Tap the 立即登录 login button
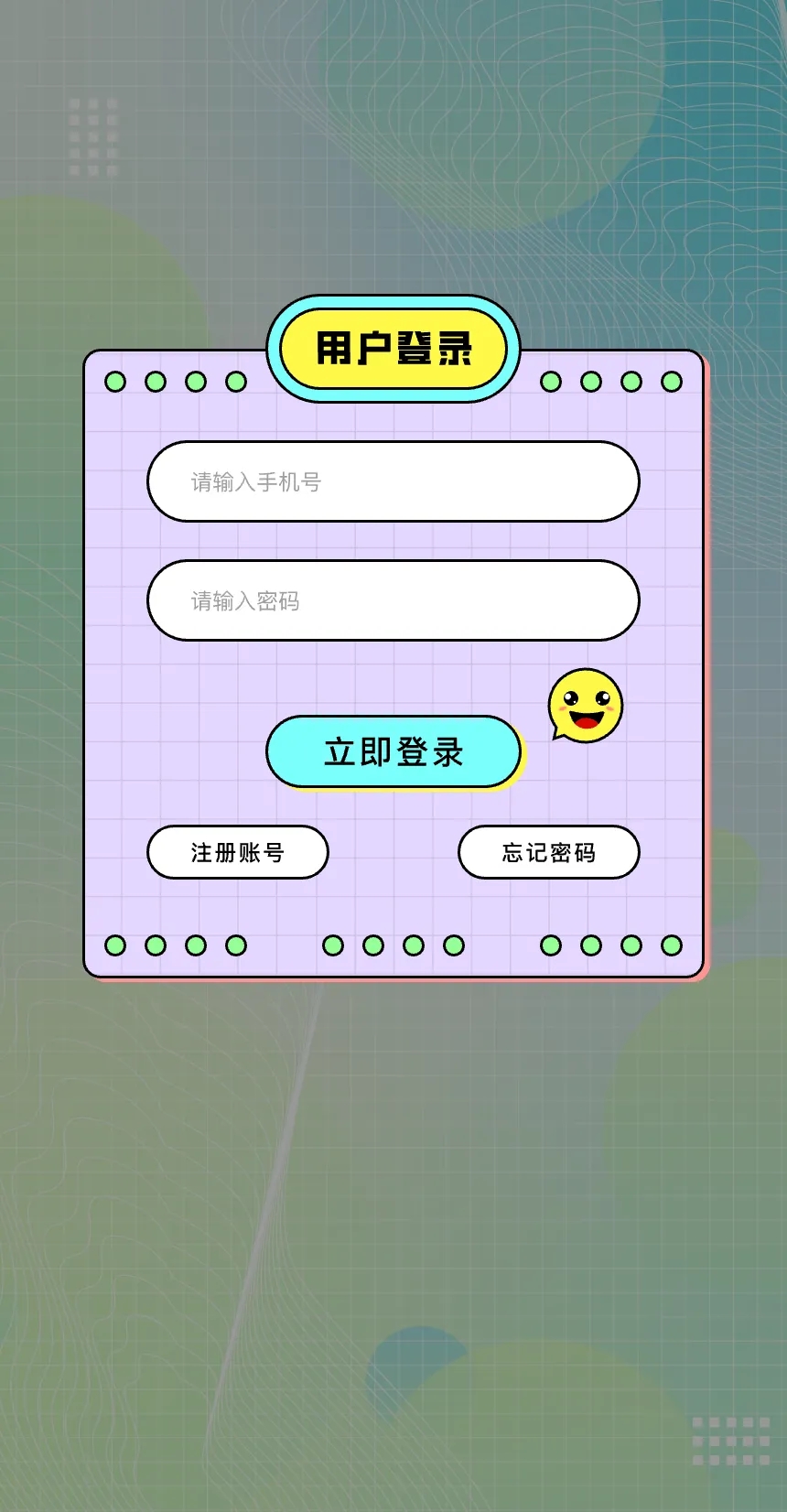This screenshot has height=1512, width=787. coord(393,751)
